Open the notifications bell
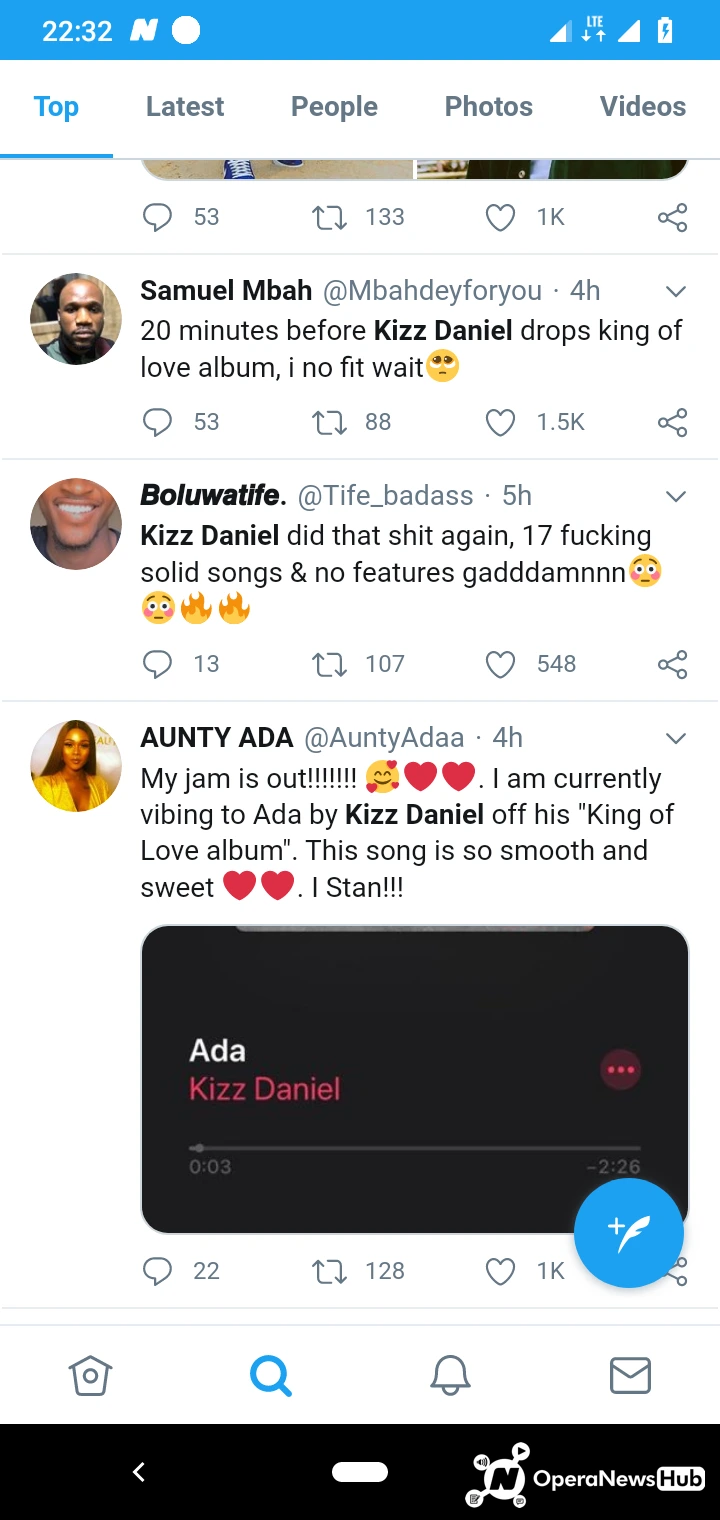The image size is (720, 1520). click(450, 1376)
